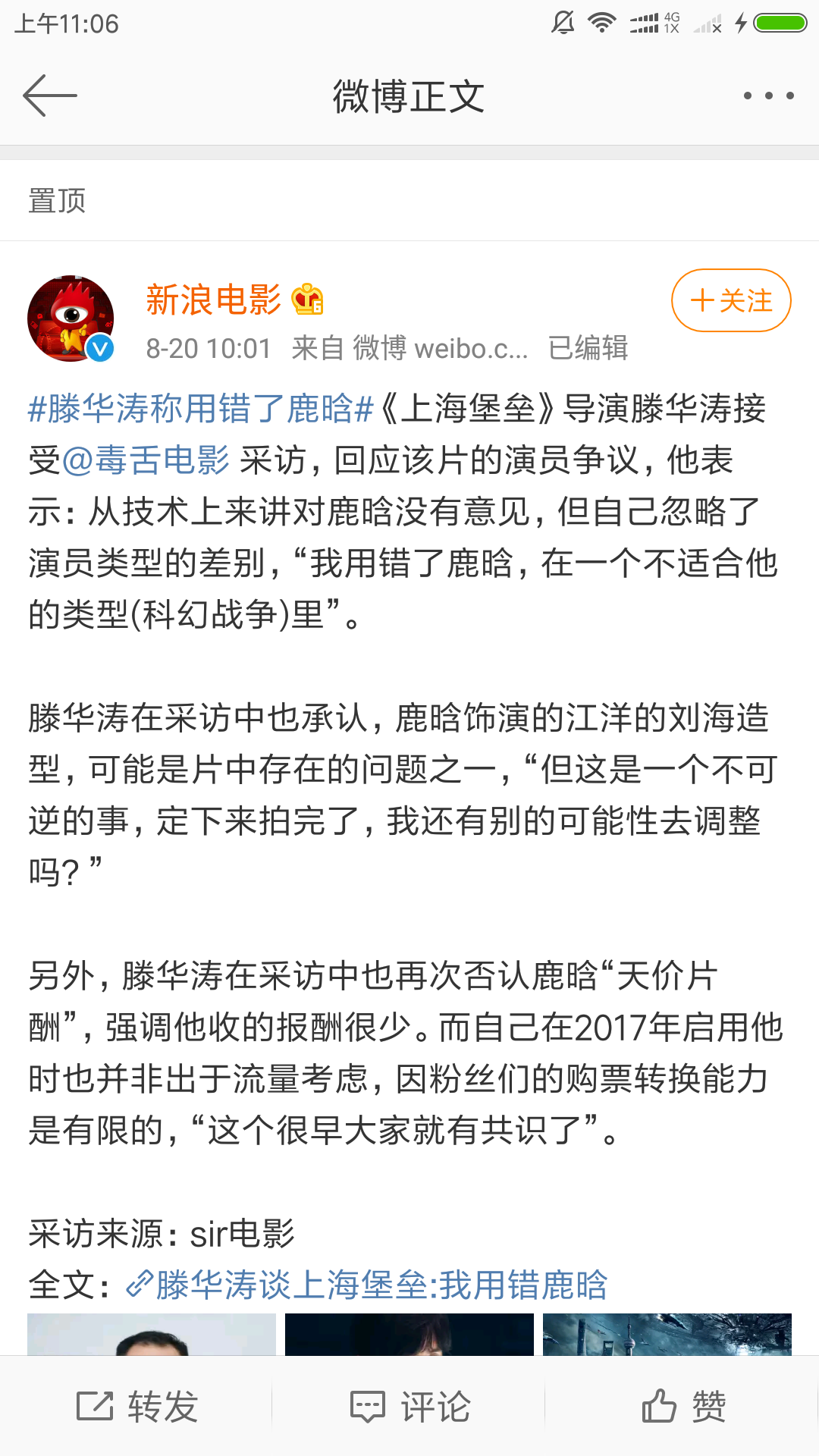Follow 新浪电影 with the 关注 button
The width and height of the screenshot is (819, 1456).
point(731,301)
